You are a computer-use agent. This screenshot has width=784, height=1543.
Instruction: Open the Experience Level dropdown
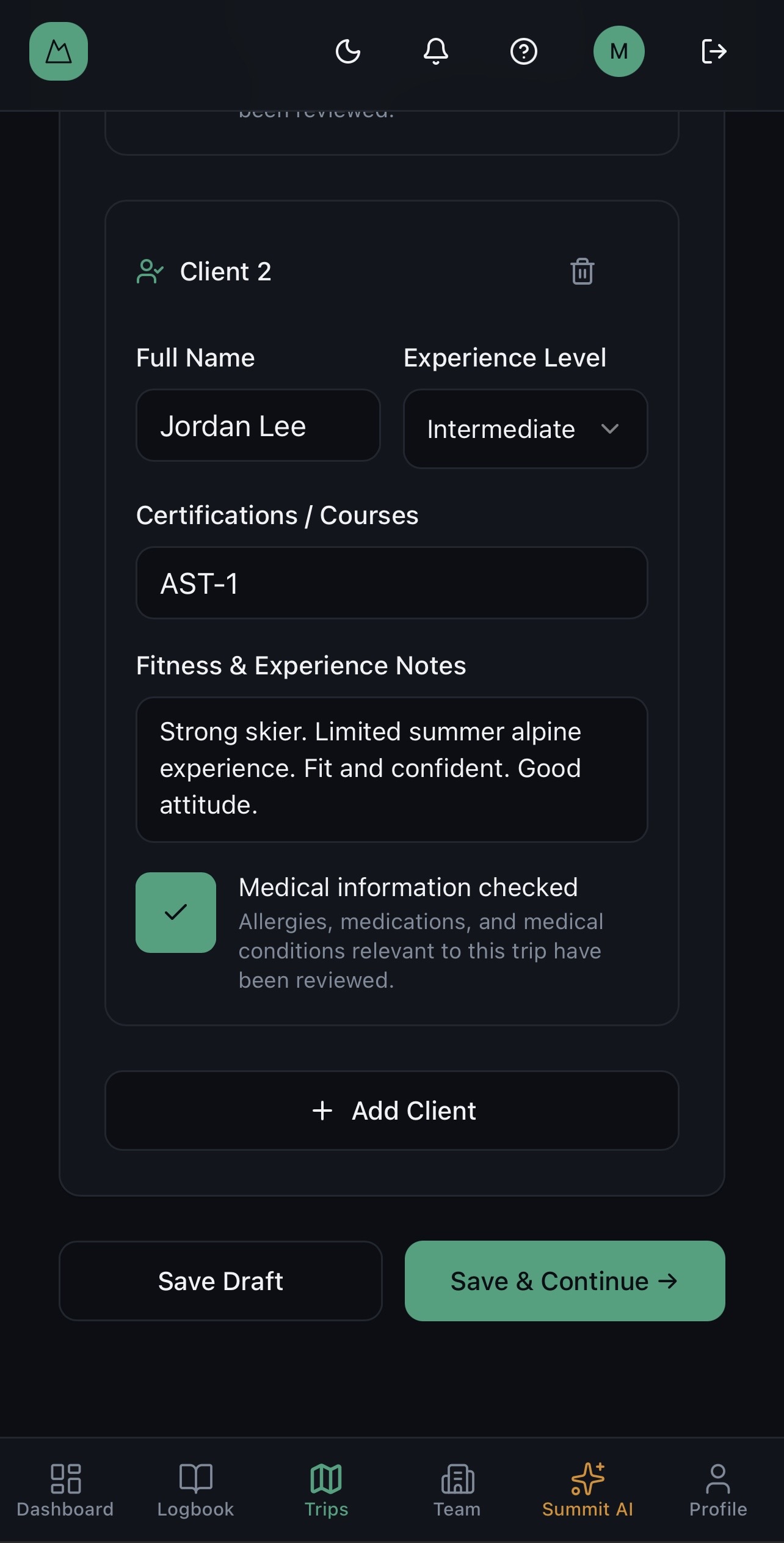pyautogui.click(x=525, y=429)
